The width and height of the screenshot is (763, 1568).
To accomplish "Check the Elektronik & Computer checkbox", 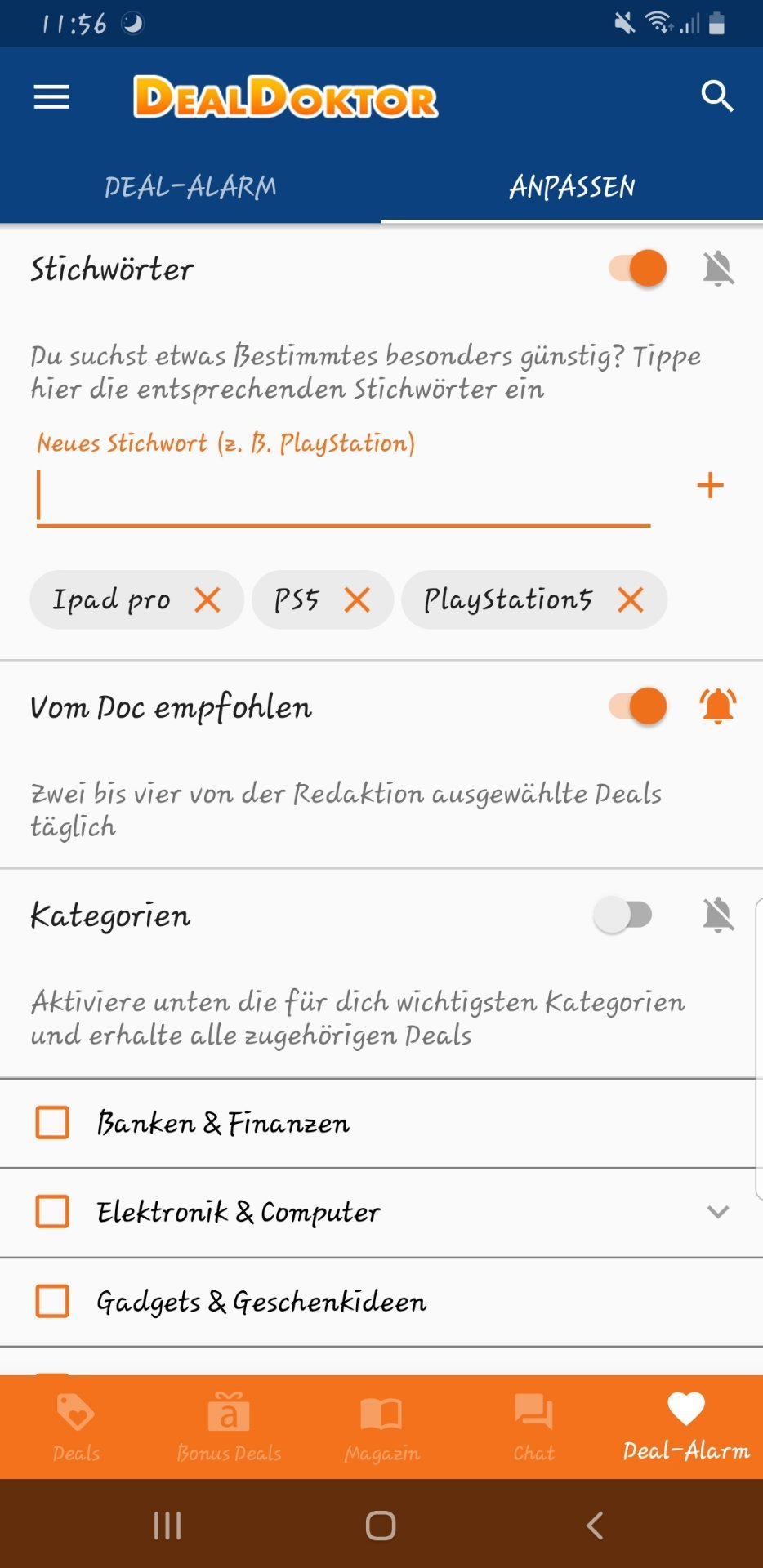I will [52, 1212].
